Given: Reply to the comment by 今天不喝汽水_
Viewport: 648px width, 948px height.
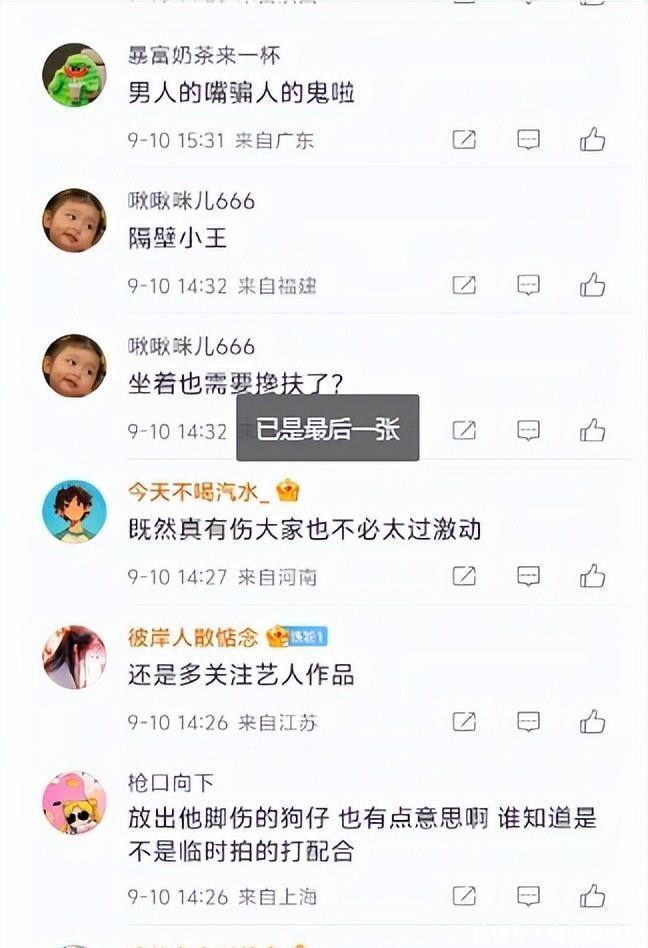Looking at the screenshot, I should click(528, 576).
